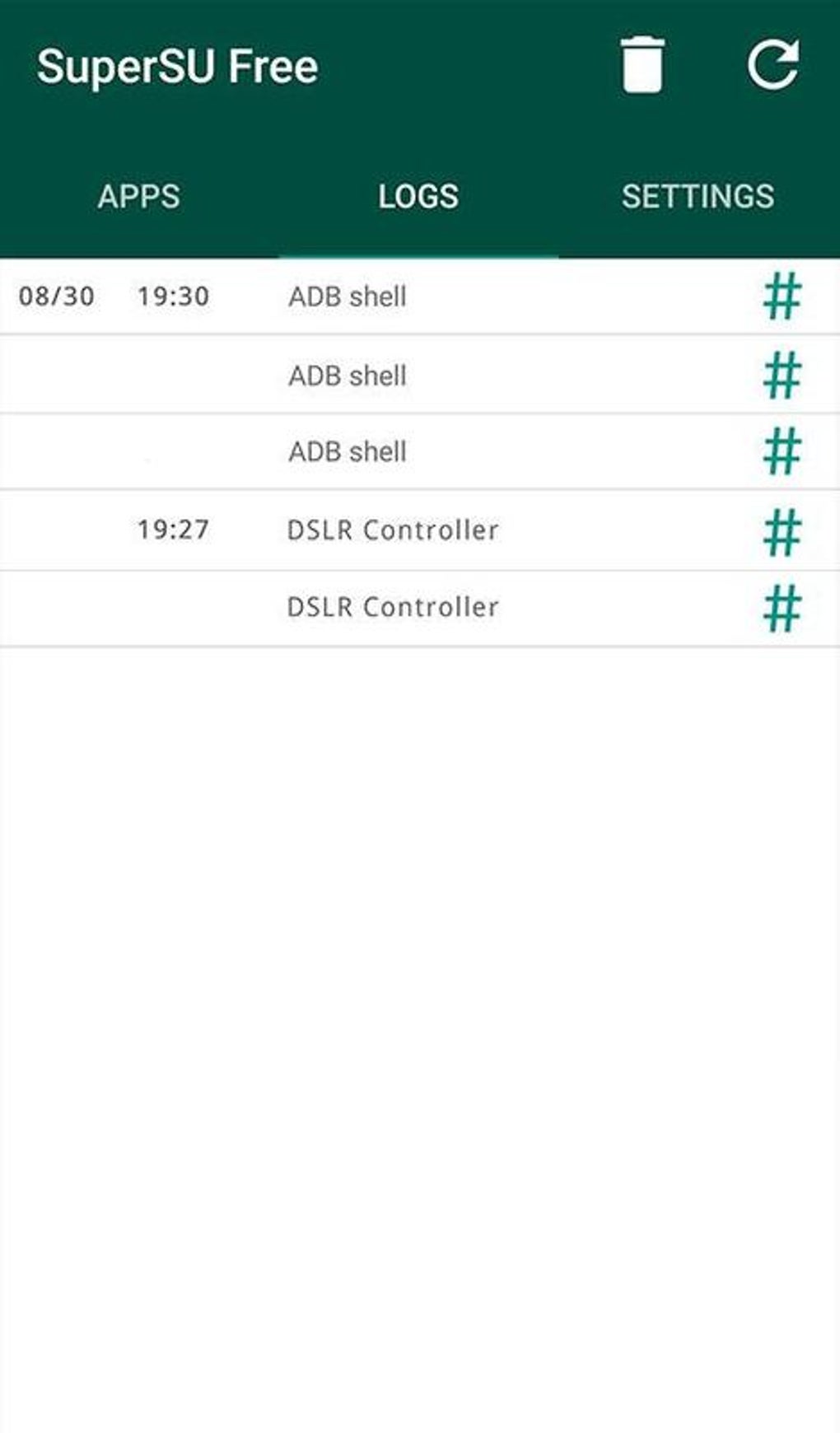The height and width of the screenshot is (1433, 840).
Task: Click the # icon next to first ADB shell entry
Action: pos(784,296)
